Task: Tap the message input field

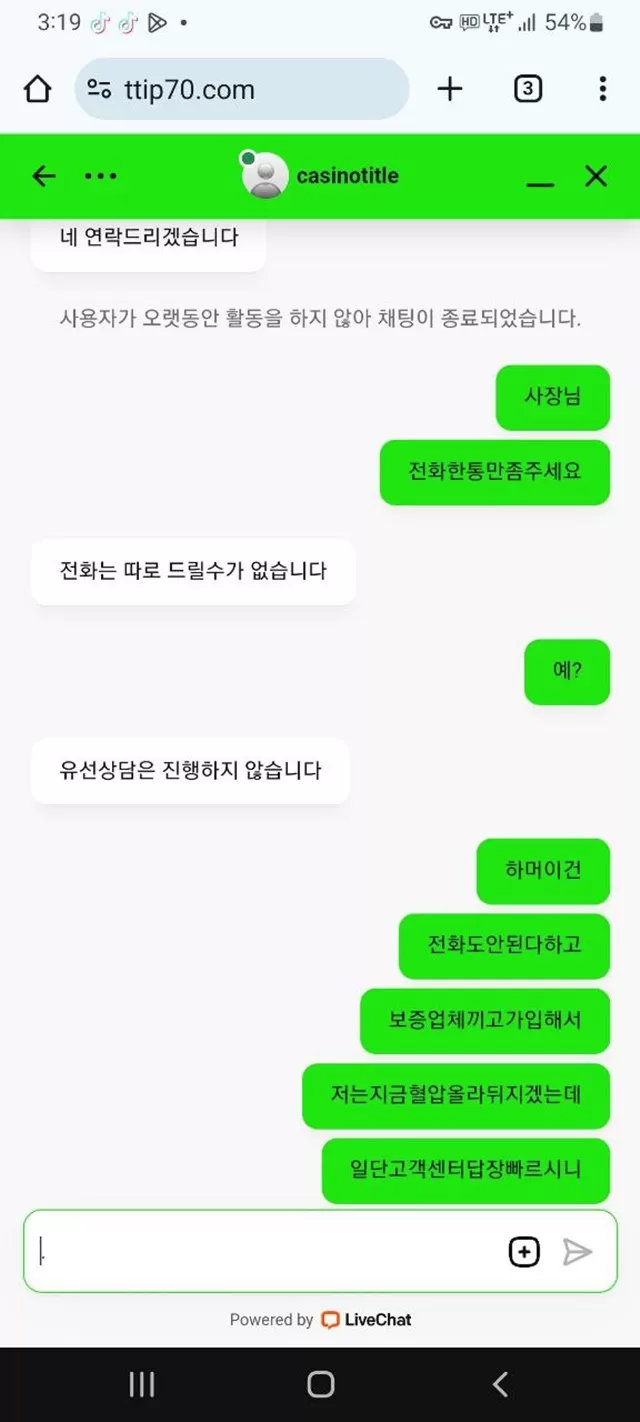Action: pos(265,1251)
